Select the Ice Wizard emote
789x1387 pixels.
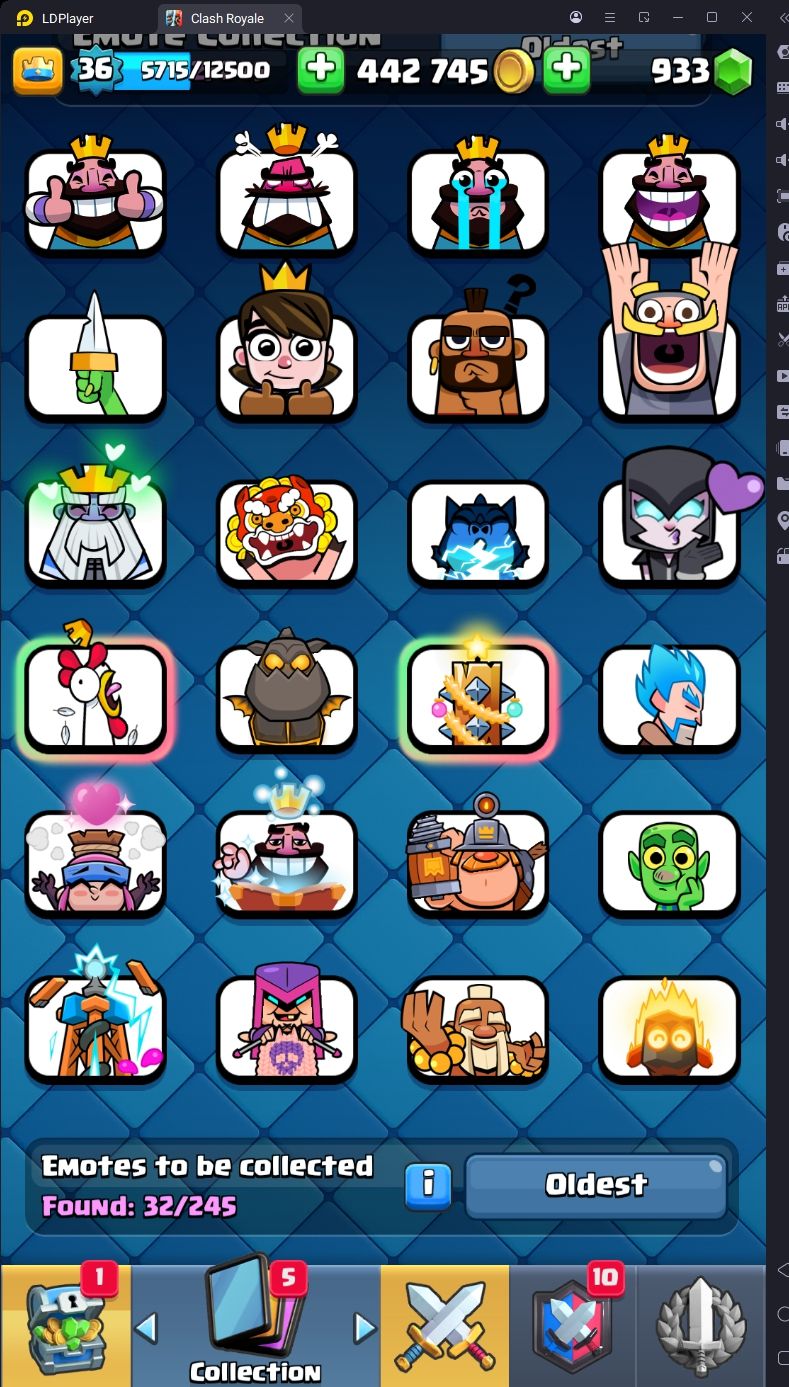[x=669, y=696]
